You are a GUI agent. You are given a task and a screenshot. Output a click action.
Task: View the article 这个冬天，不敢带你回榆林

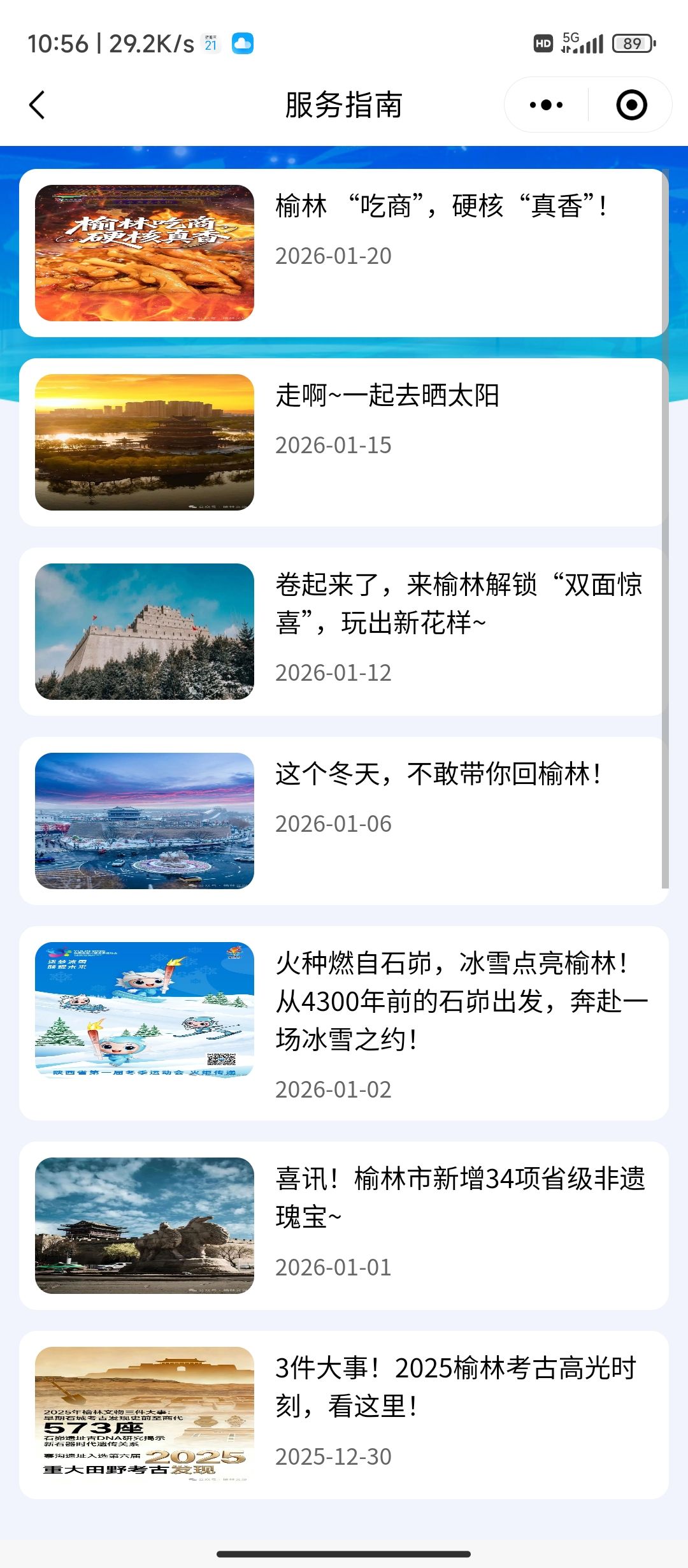coord(438,774)
